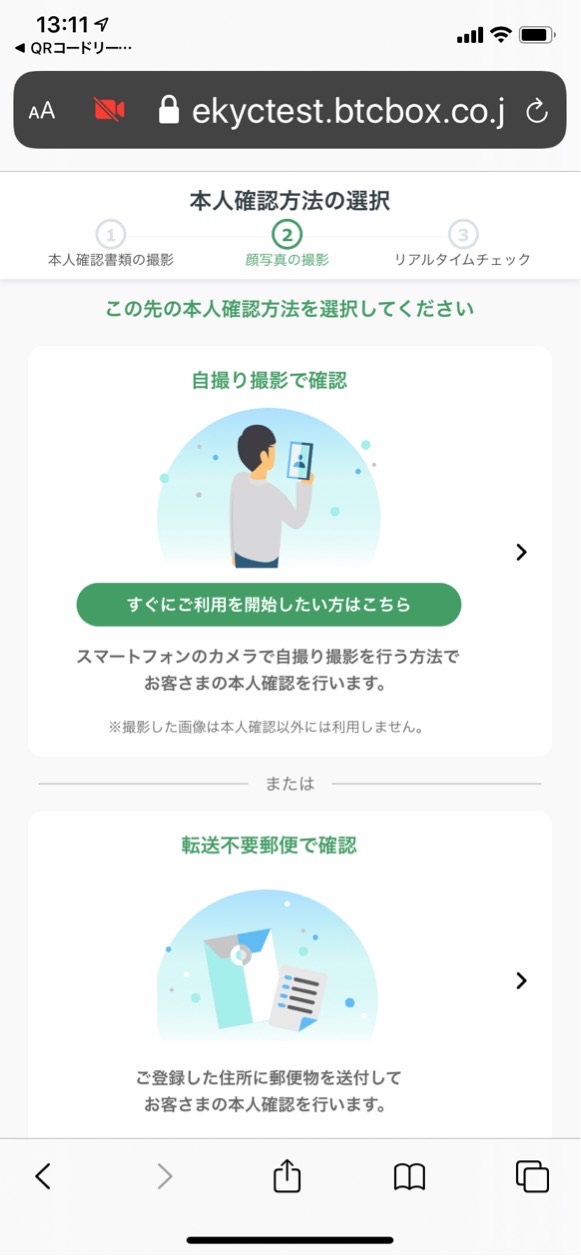Open the 自撮り撮影で確認 chevron arrow
581x1256 pixels.
click(x=521, y=552)
